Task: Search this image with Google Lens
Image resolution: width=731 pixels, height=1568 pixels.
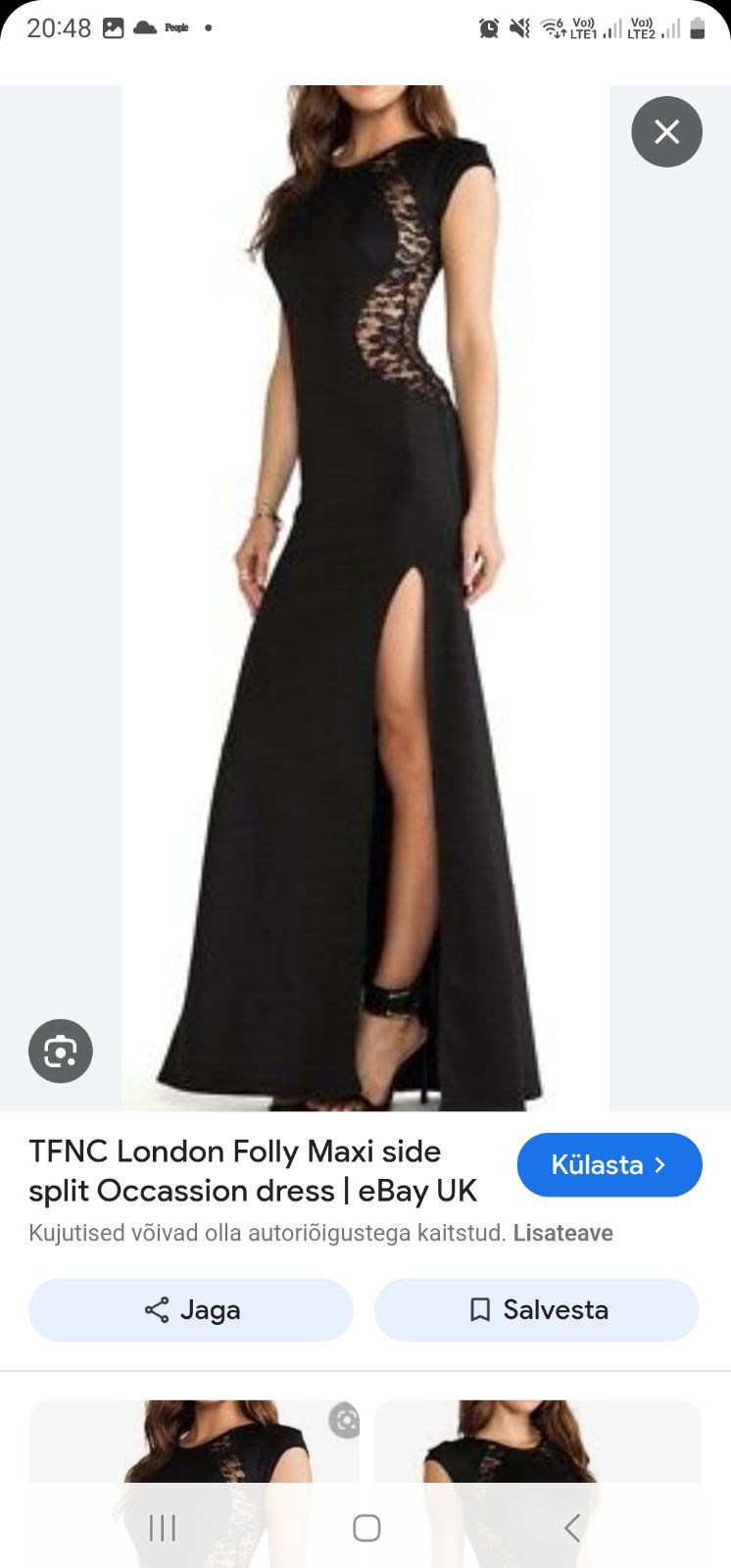Action: 61,1052
